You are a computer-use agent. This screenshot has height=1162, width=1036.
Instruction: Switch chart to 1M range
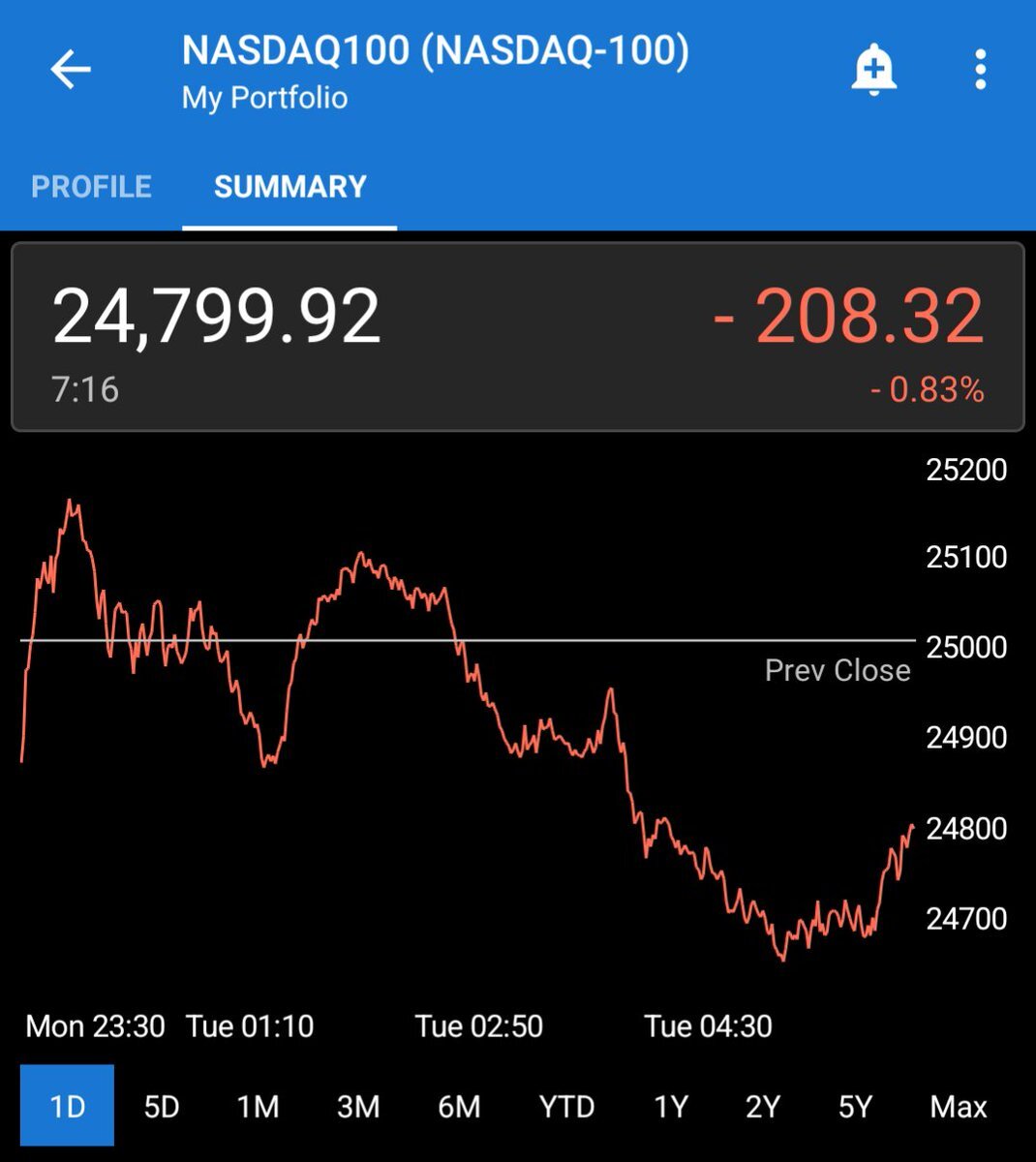[x=258, y=1106]
